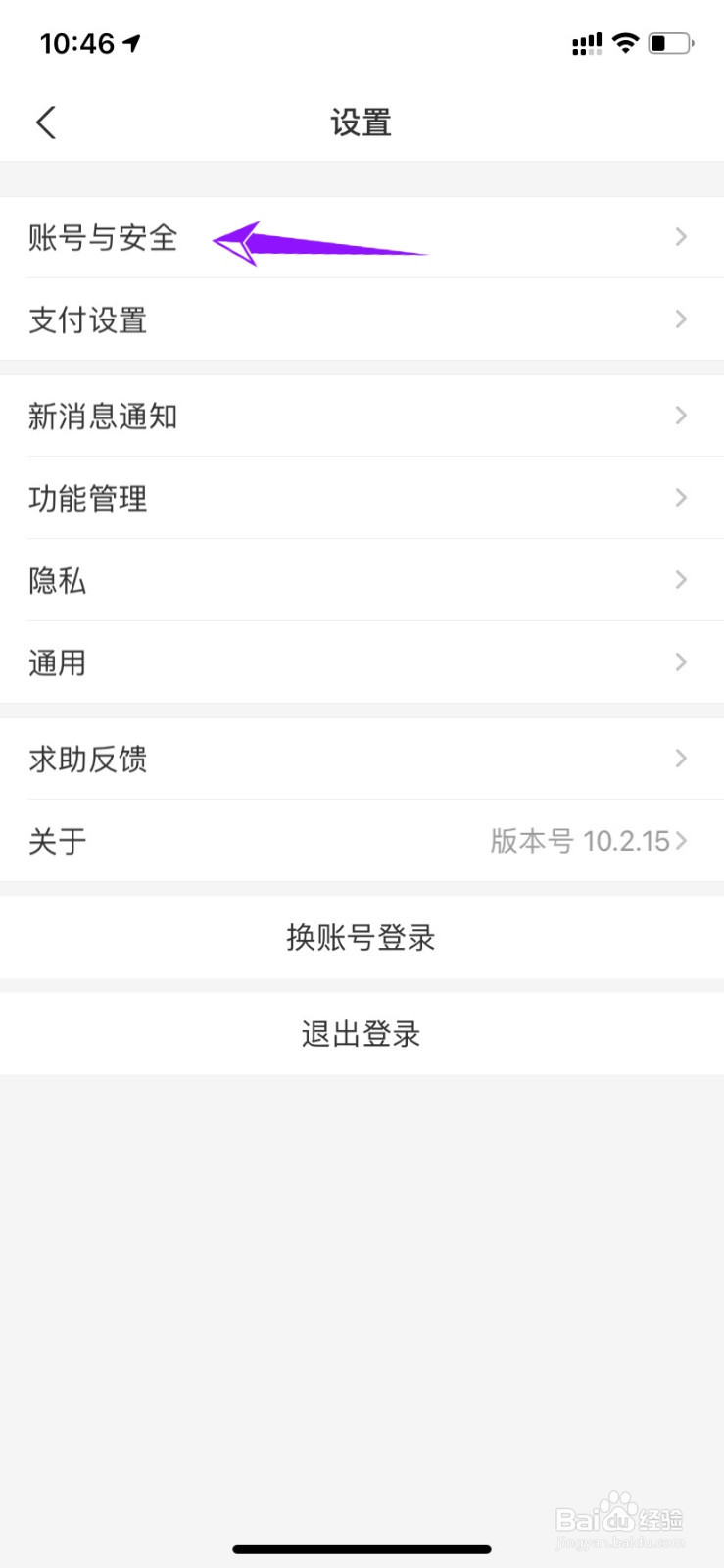Tap the cellular signal indicator
The image size is (724, 1568).
click(x=586, y=43)
